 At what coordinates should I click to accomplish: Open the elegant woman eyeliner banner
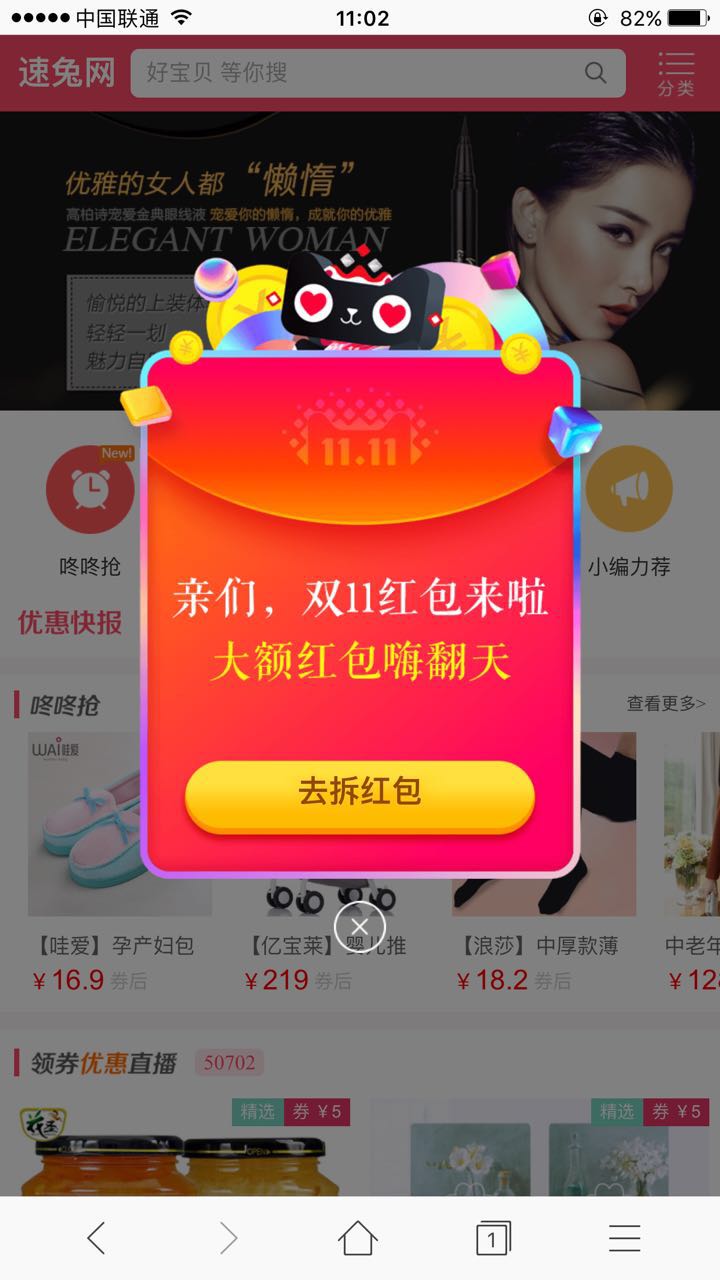pyautogui.click(x=360, y=200)
